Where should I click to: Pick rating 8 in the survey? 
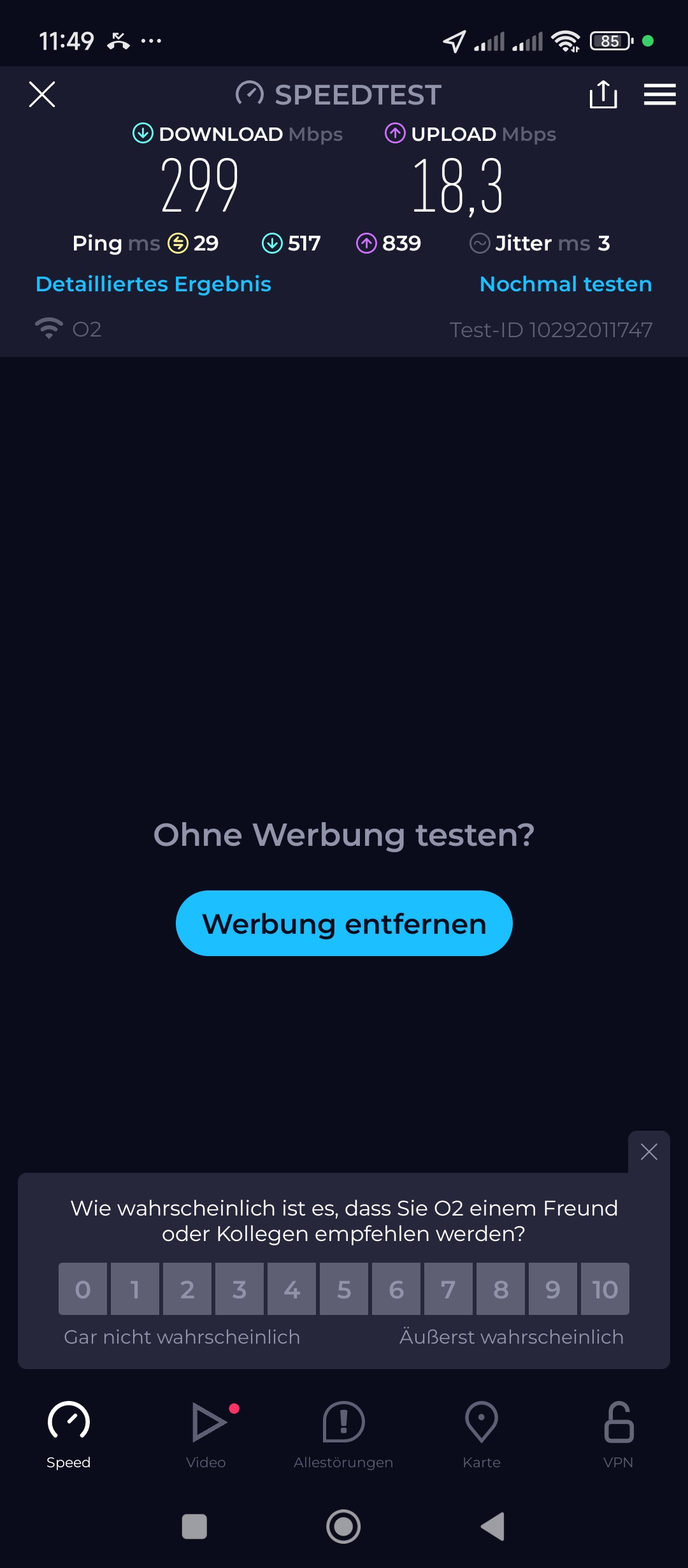[501, 1289]
